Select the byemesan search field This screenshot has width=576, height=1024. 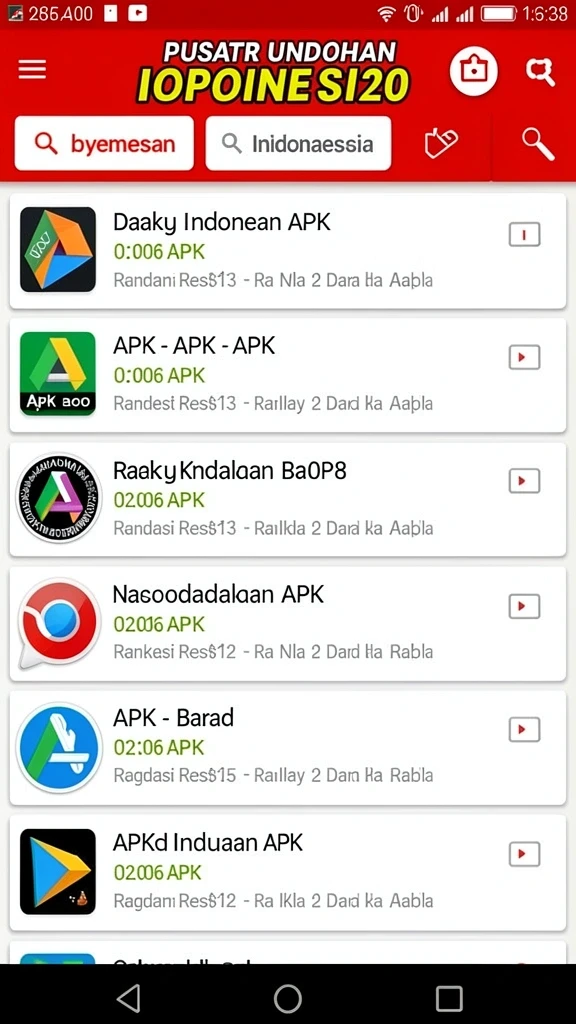click(x=104, y=144)
